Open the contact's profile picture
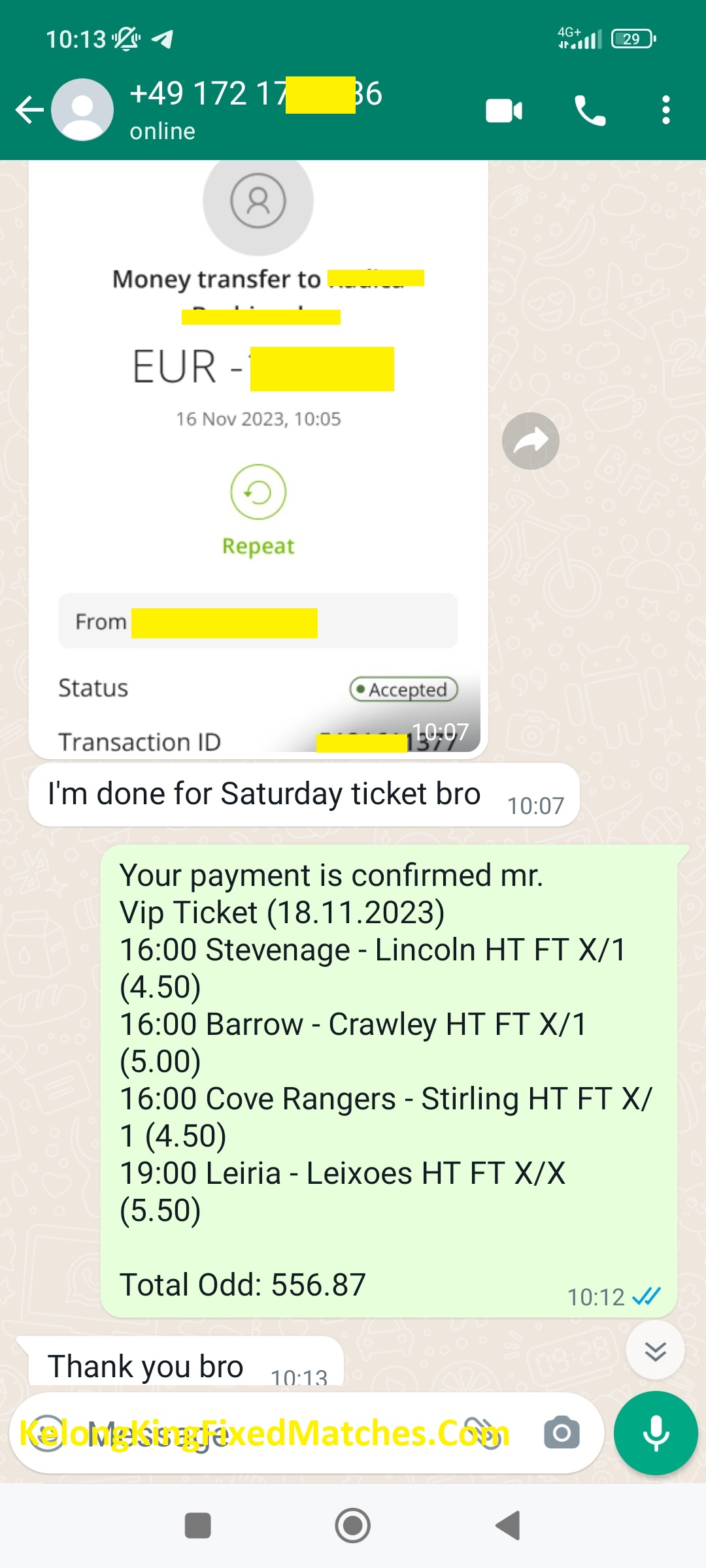 (82, 110)
